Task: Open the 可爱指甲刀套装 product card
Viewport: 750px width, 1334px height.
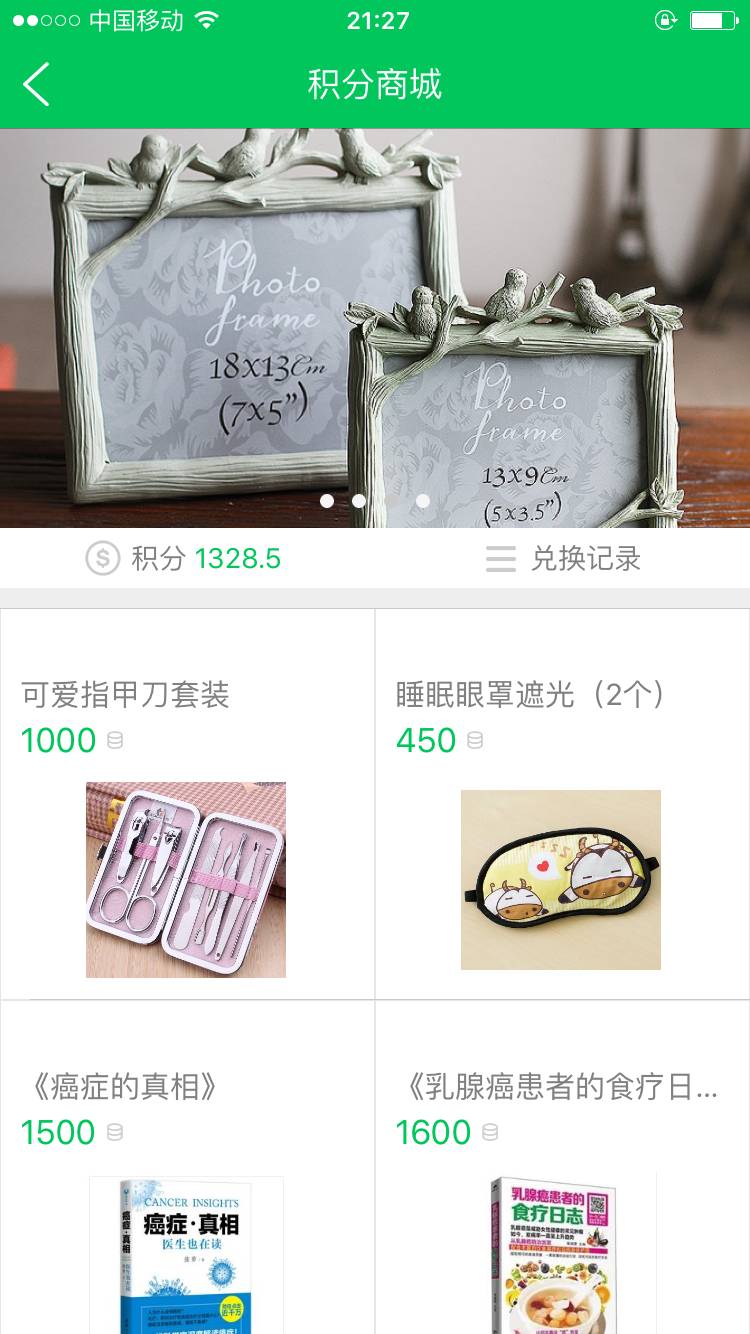Action: click(x=187, y=804)
